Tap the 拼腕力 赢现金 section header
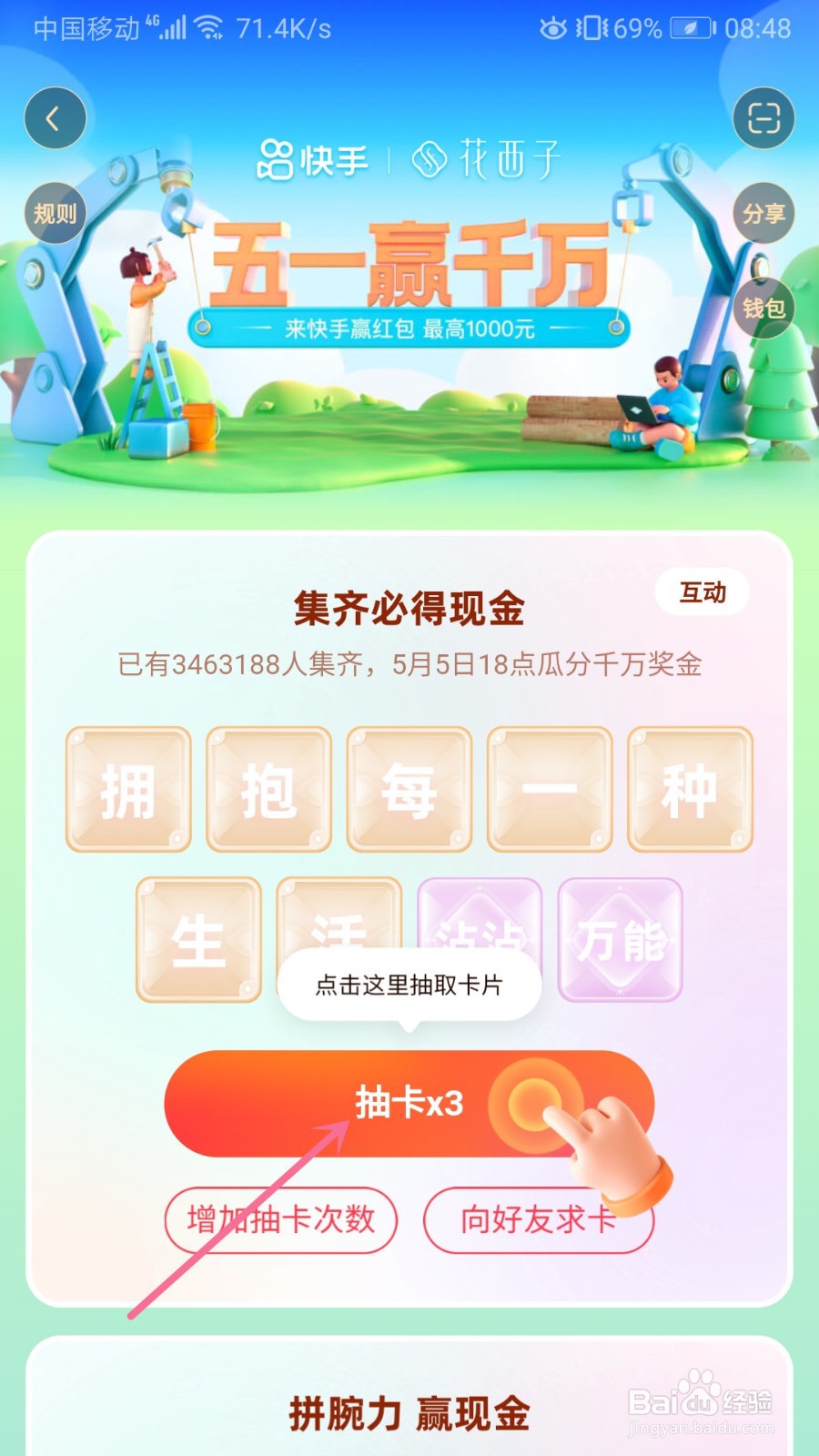Screen dimensions: 819x1456 (409, 1412)
